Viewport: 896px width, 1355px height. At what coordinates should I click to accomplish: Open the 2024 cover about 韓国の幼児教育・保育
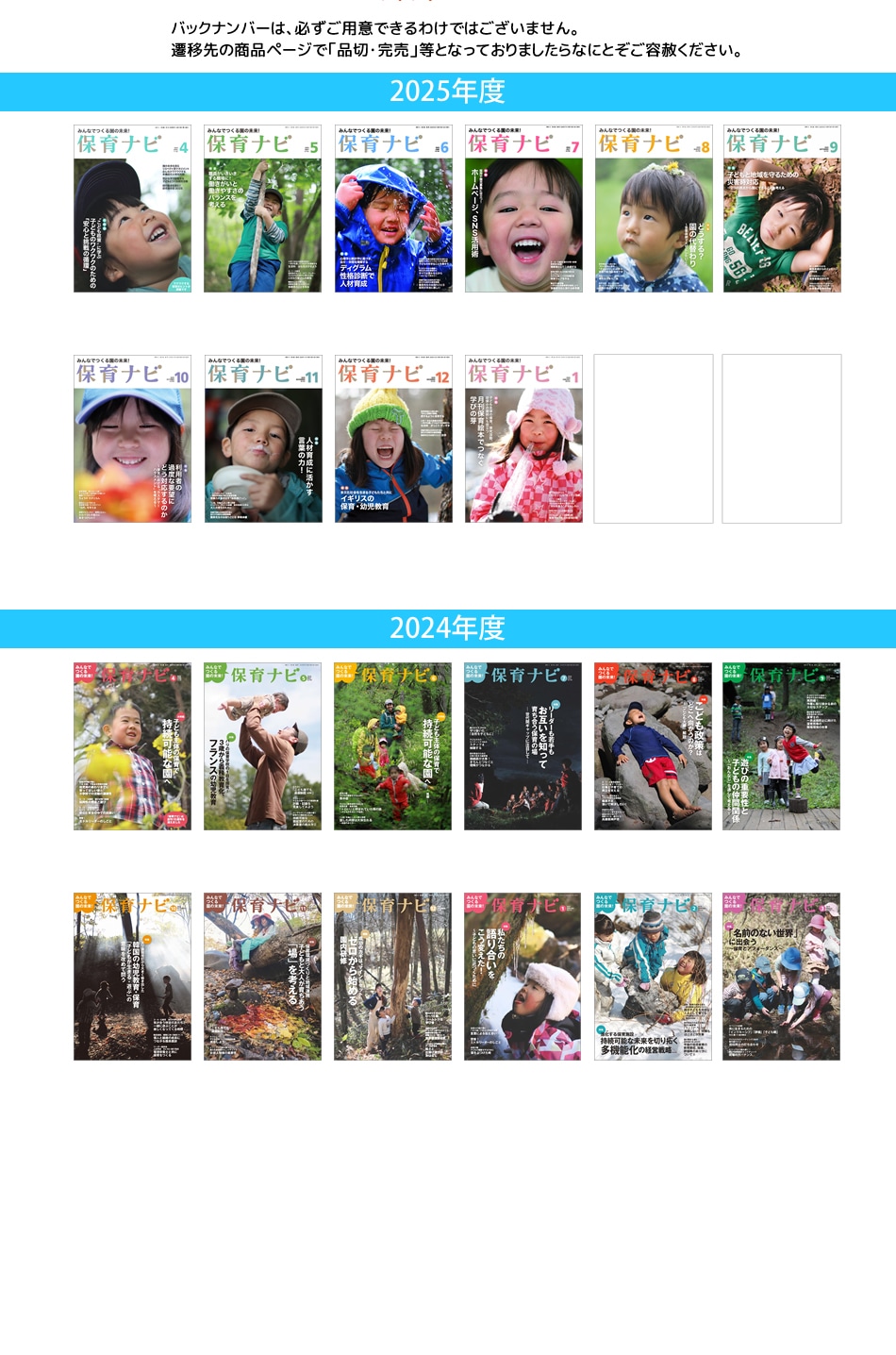coord(132,977)
